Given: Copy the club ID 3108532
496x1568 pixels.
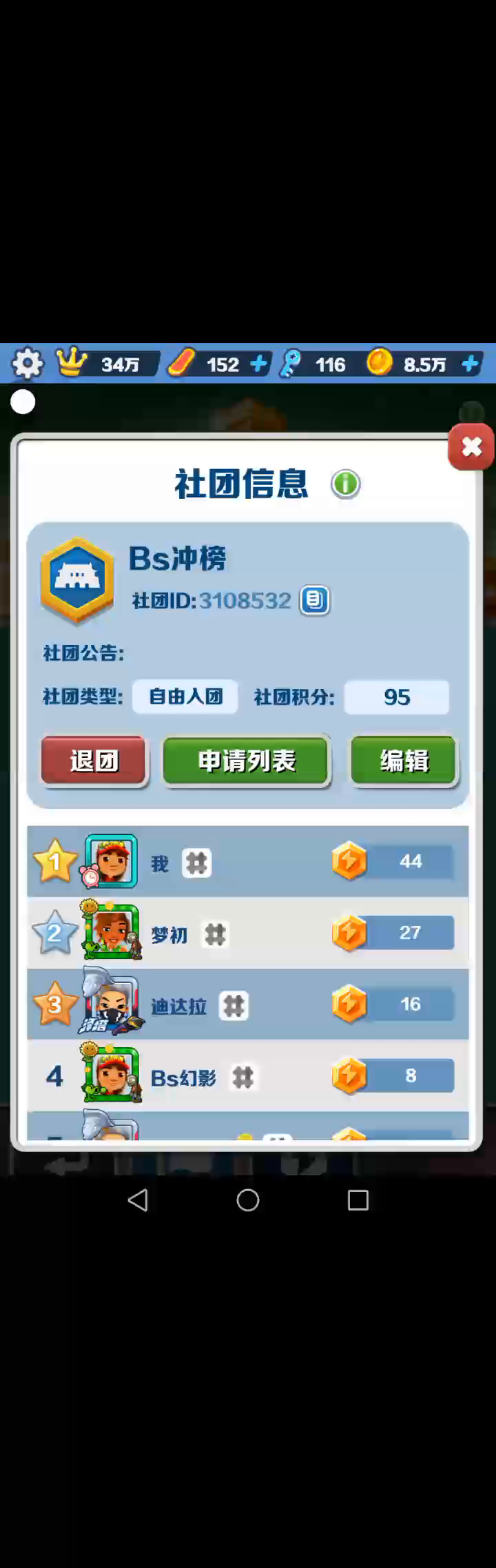Looking at the screenshot, I should tap(315, 601).
